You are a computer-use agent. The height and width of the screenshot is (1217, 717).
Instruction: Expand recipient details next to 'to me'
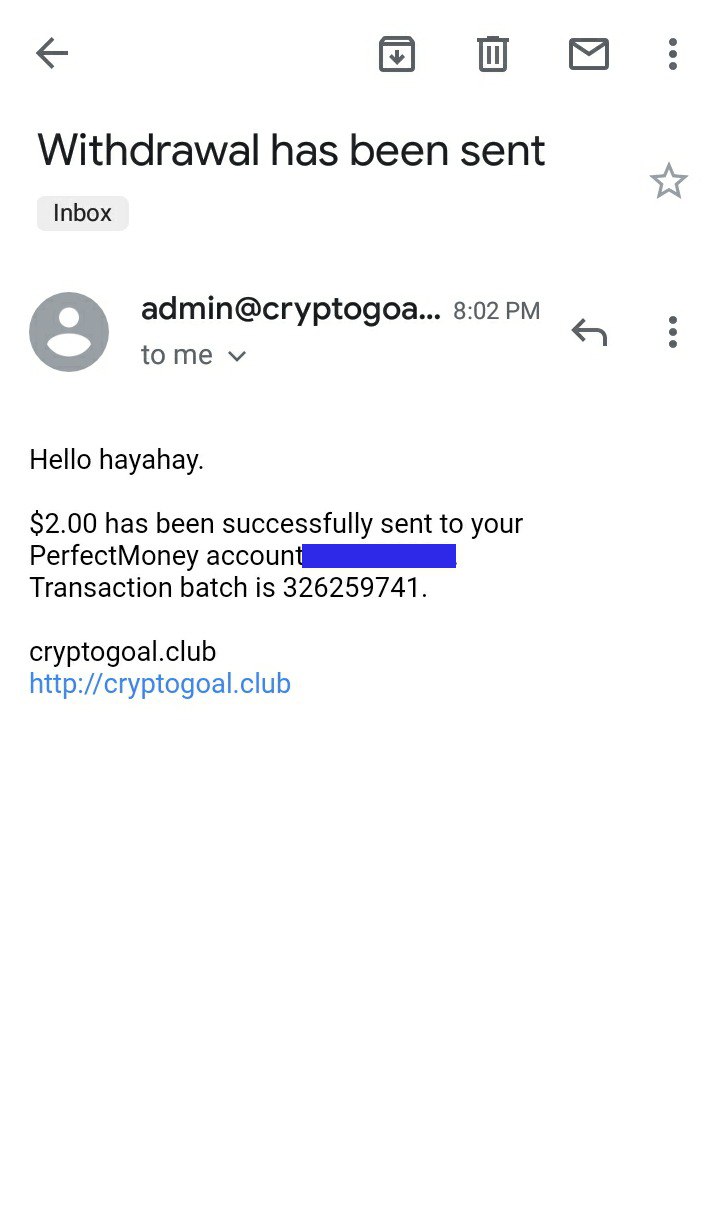pyautogui.click(x=237, y=356)
